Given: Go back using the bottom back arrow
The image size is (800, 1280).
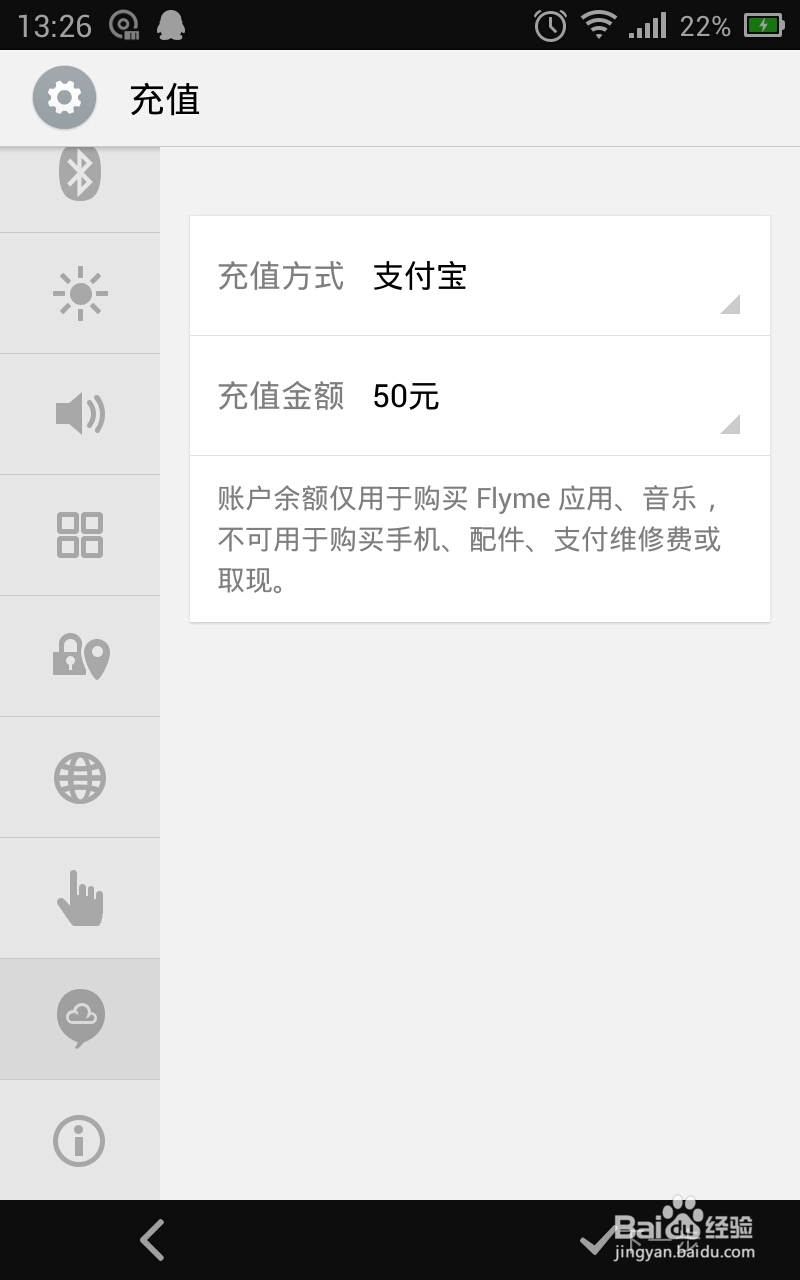Looking at the screenshot, I should tap(152, 1240).
